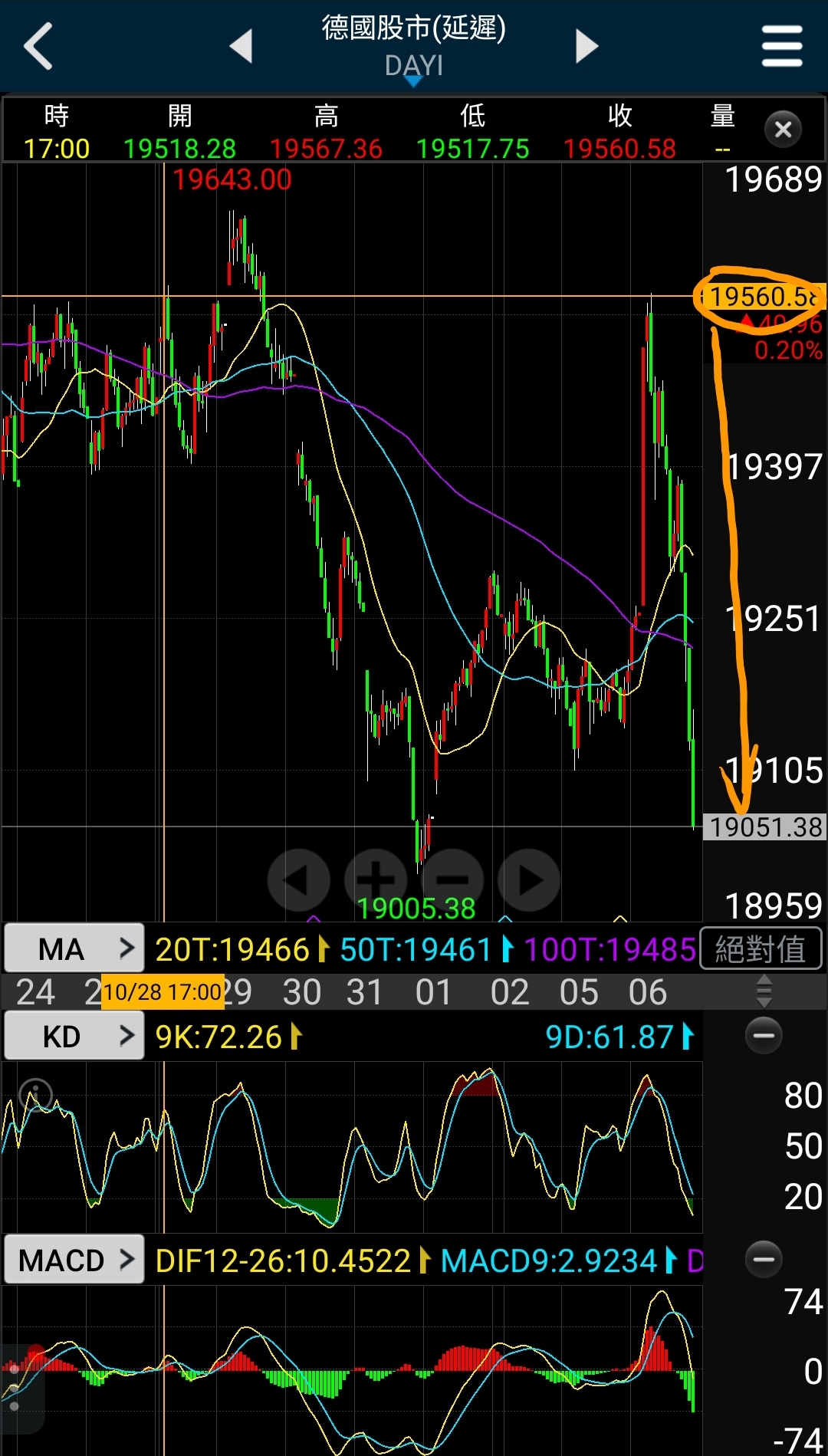This screenshot has width=828, height=1456.
Task: Move chart cursor right with overlay arrow
Action: click(x=529, y=880)
